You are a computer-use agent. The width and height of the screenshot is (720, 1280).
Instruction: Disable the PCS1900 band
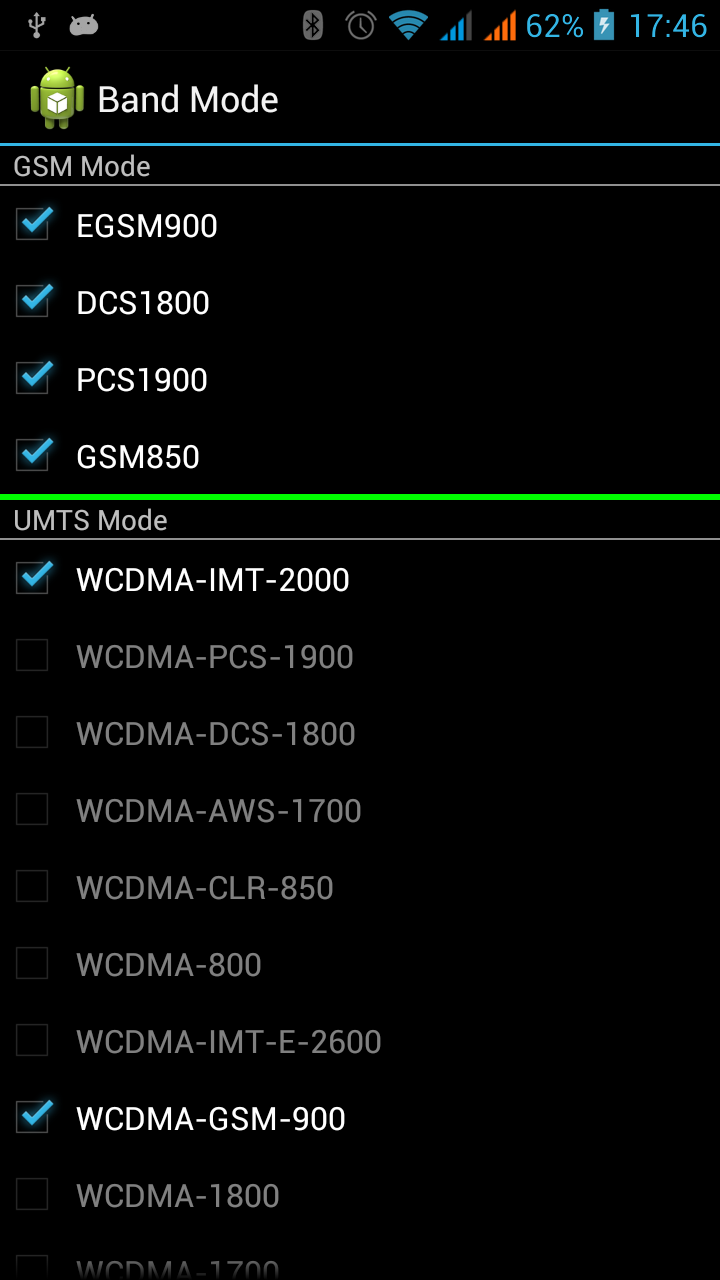33,379
